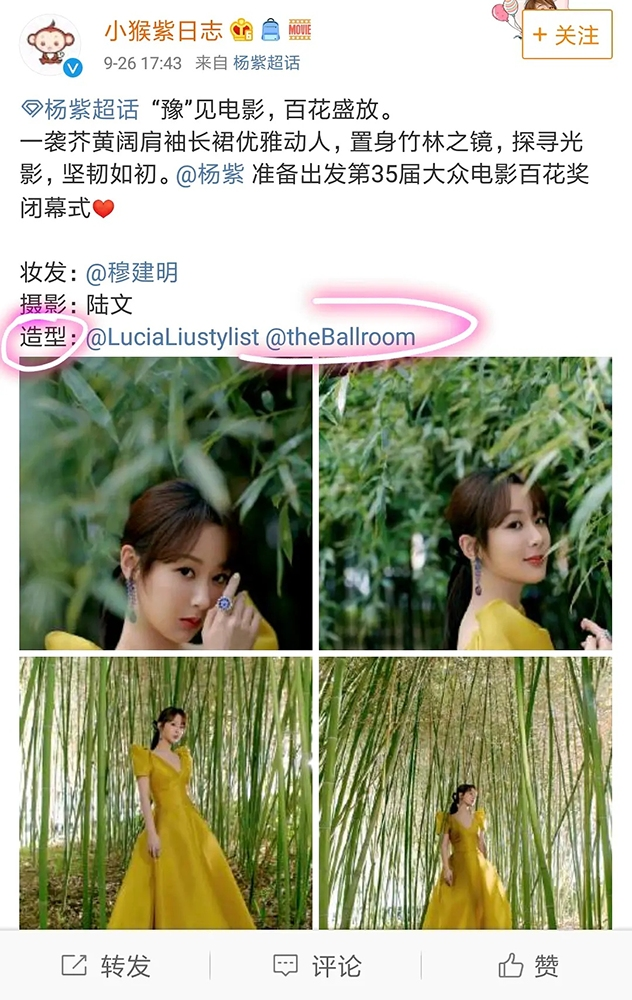Open the 小猴紫日志 username

pyautogui.click(x=166, y=31)
